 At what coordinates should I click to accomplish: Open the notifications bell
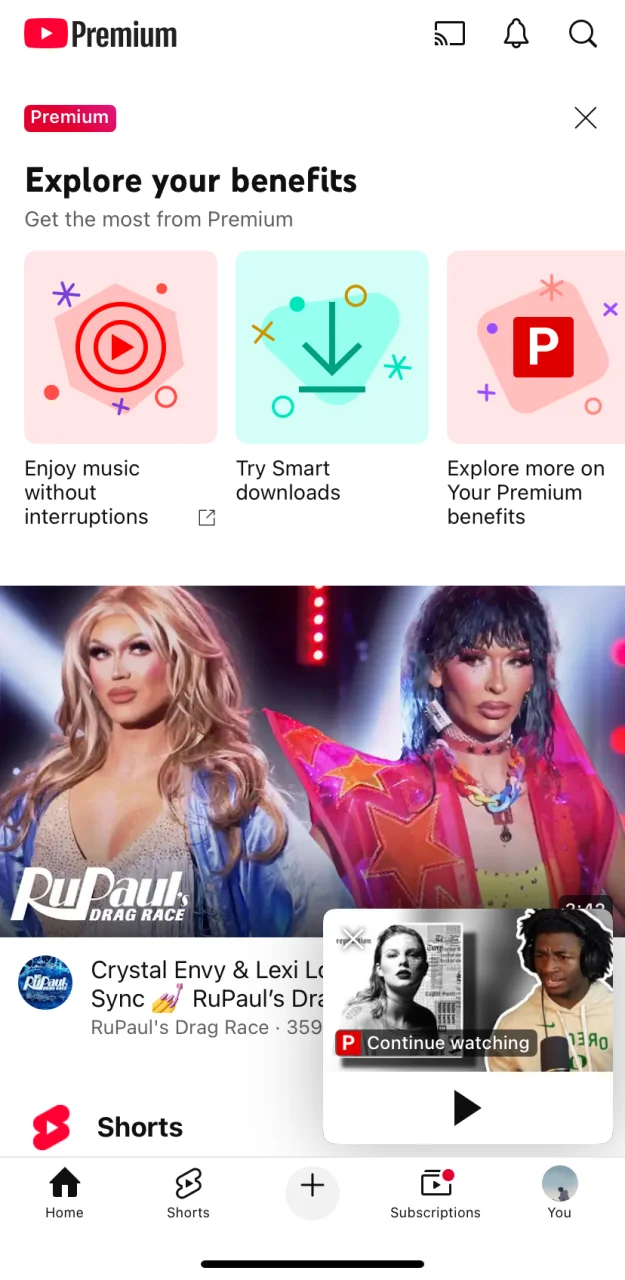coord(516,34)
